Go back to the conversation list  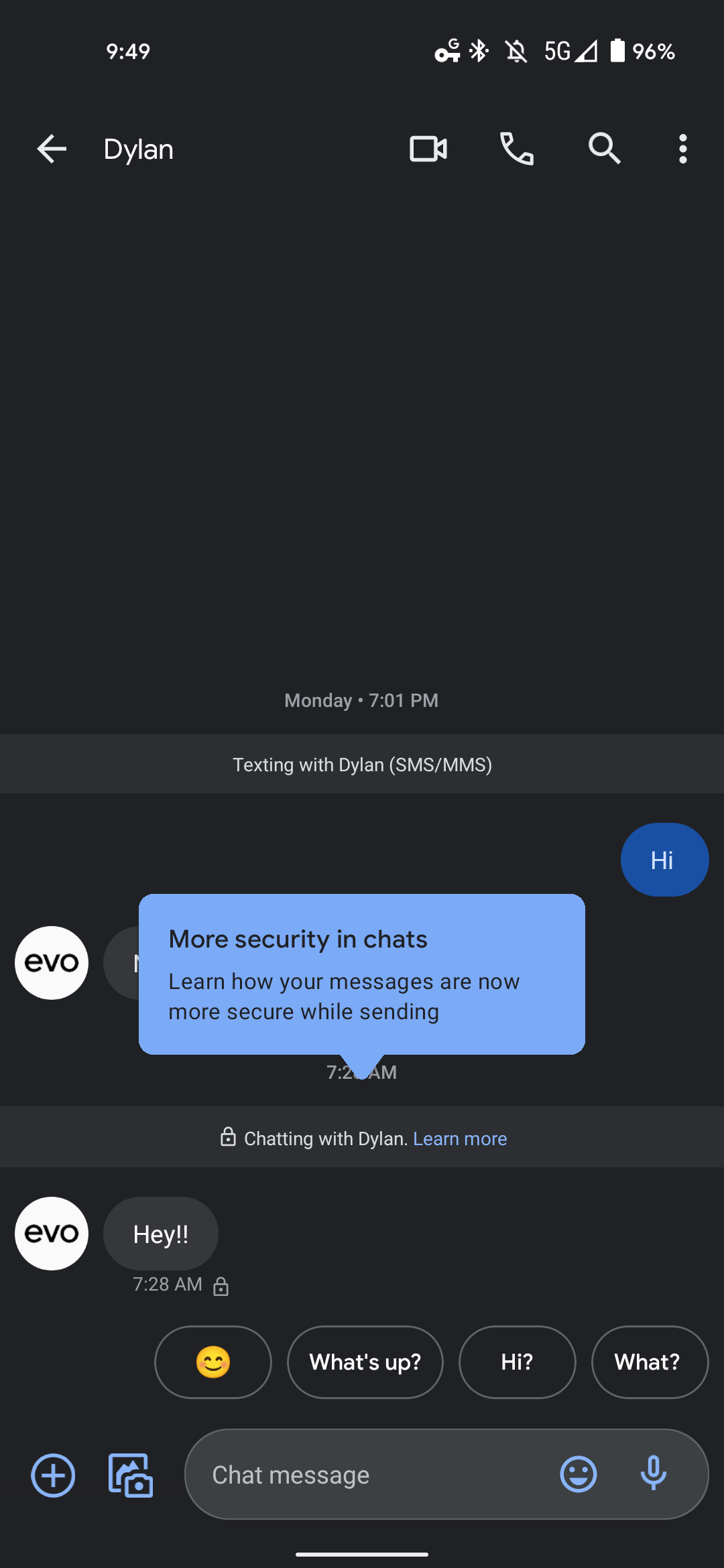pos(52,149)
